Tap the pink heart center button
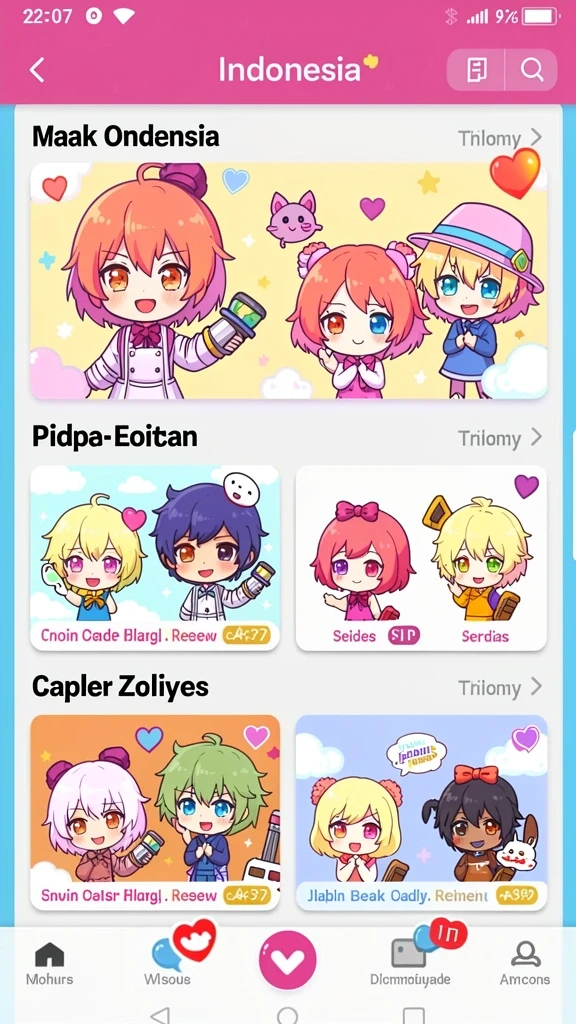The image size is (576, 1024). pos(287,960)
